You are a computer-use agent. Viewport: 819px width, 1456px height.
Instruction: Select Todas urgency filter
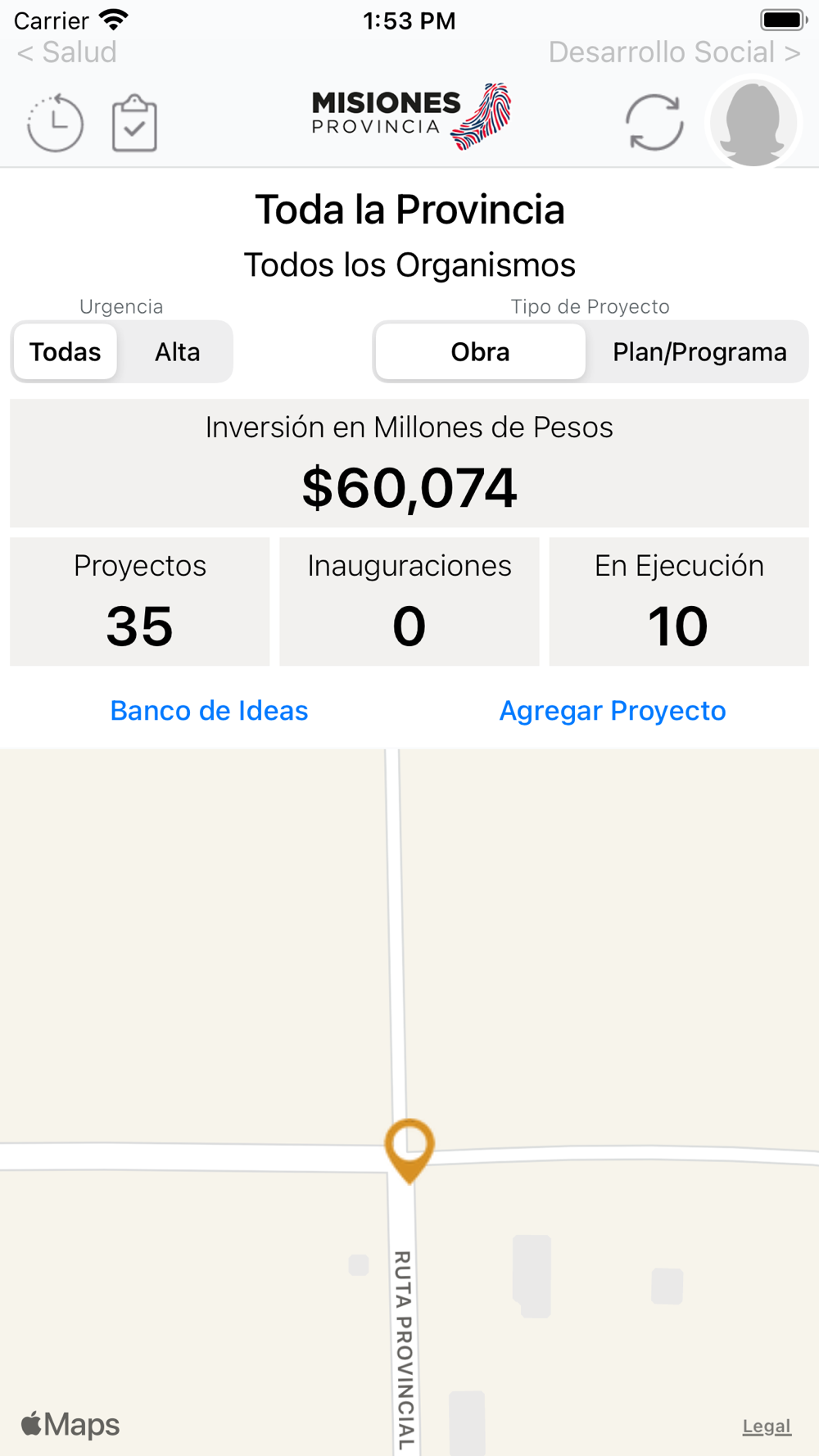[66, 352]
